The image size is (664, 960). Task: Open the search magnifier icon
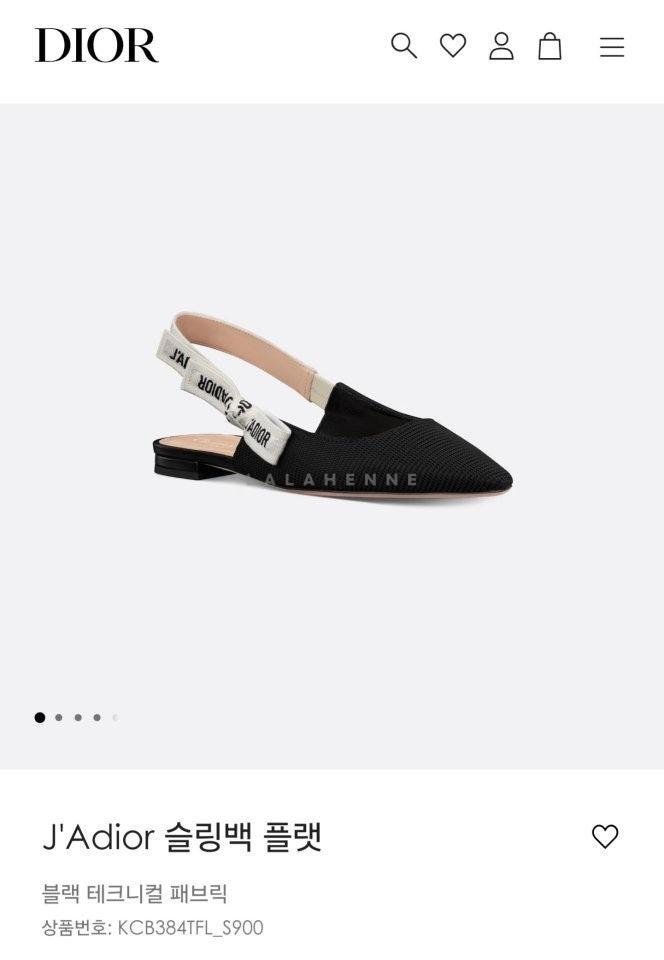(403, 46)
